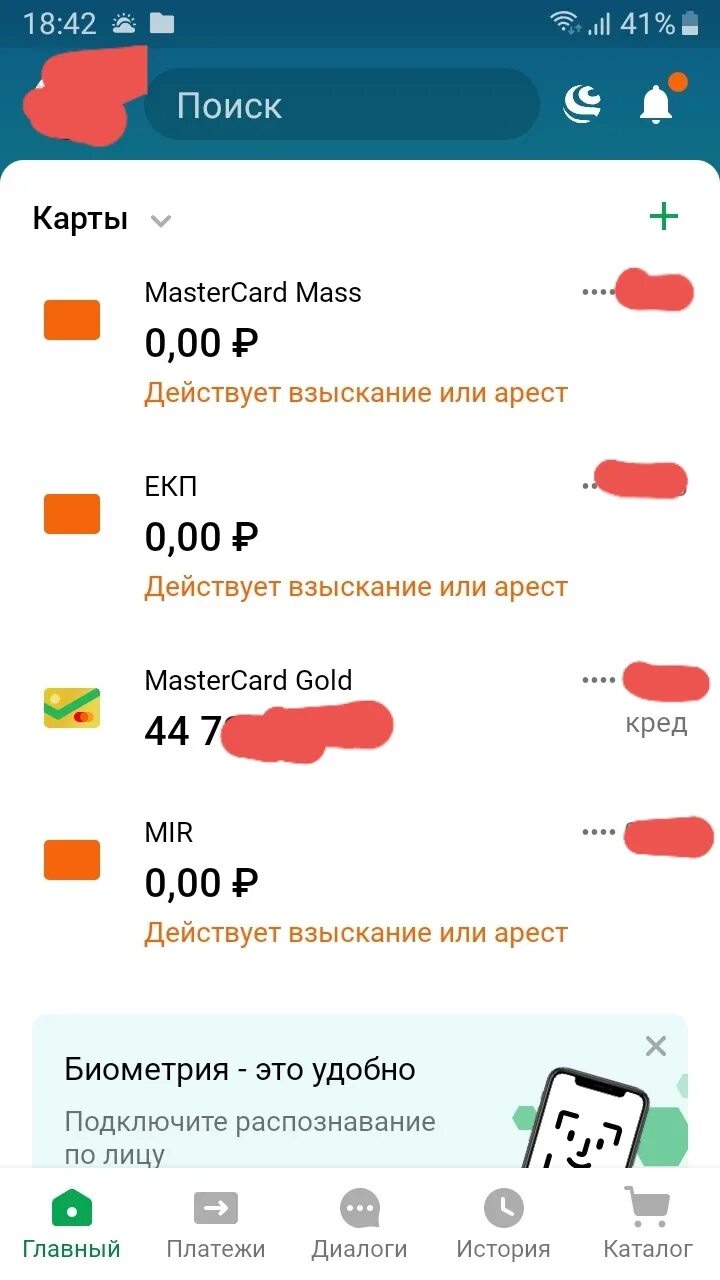The image size is (720, 1280).
Task: Open the Sber assistant icon
Action: [x=583, y=104]
